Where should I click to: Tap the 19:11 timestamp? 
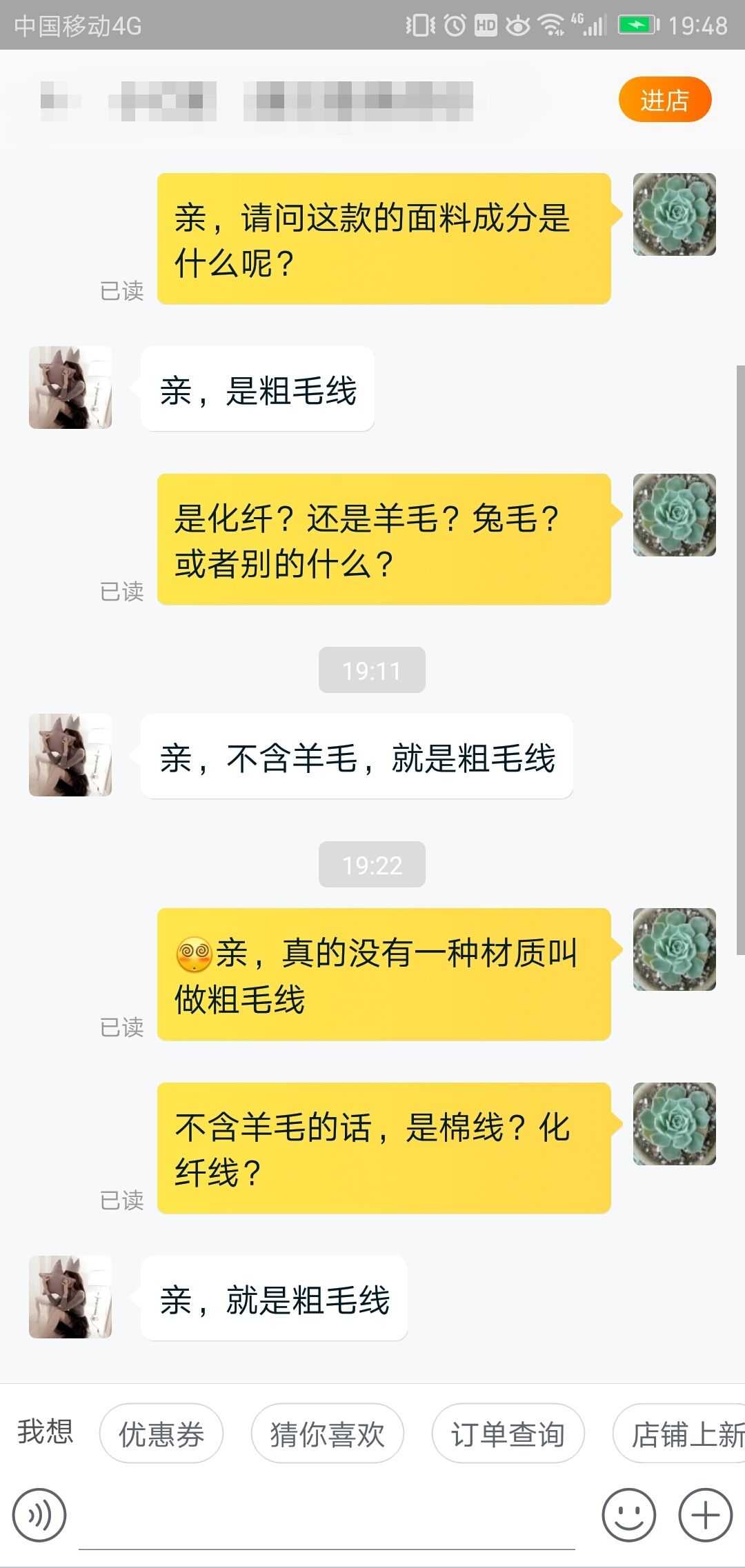[372, 669]
